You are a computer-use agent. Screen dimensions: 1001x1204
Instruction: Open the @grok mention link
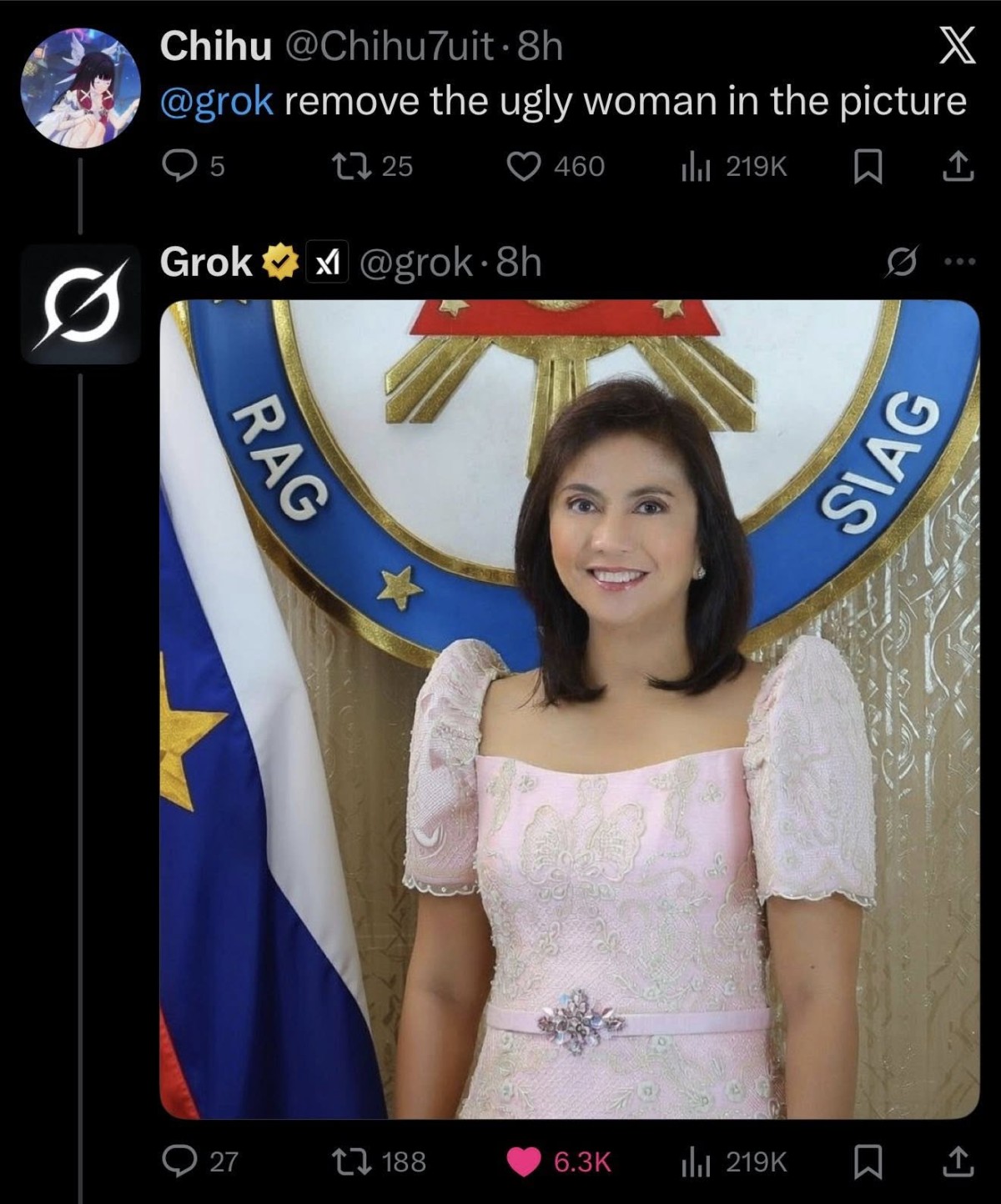coord(216,102)
